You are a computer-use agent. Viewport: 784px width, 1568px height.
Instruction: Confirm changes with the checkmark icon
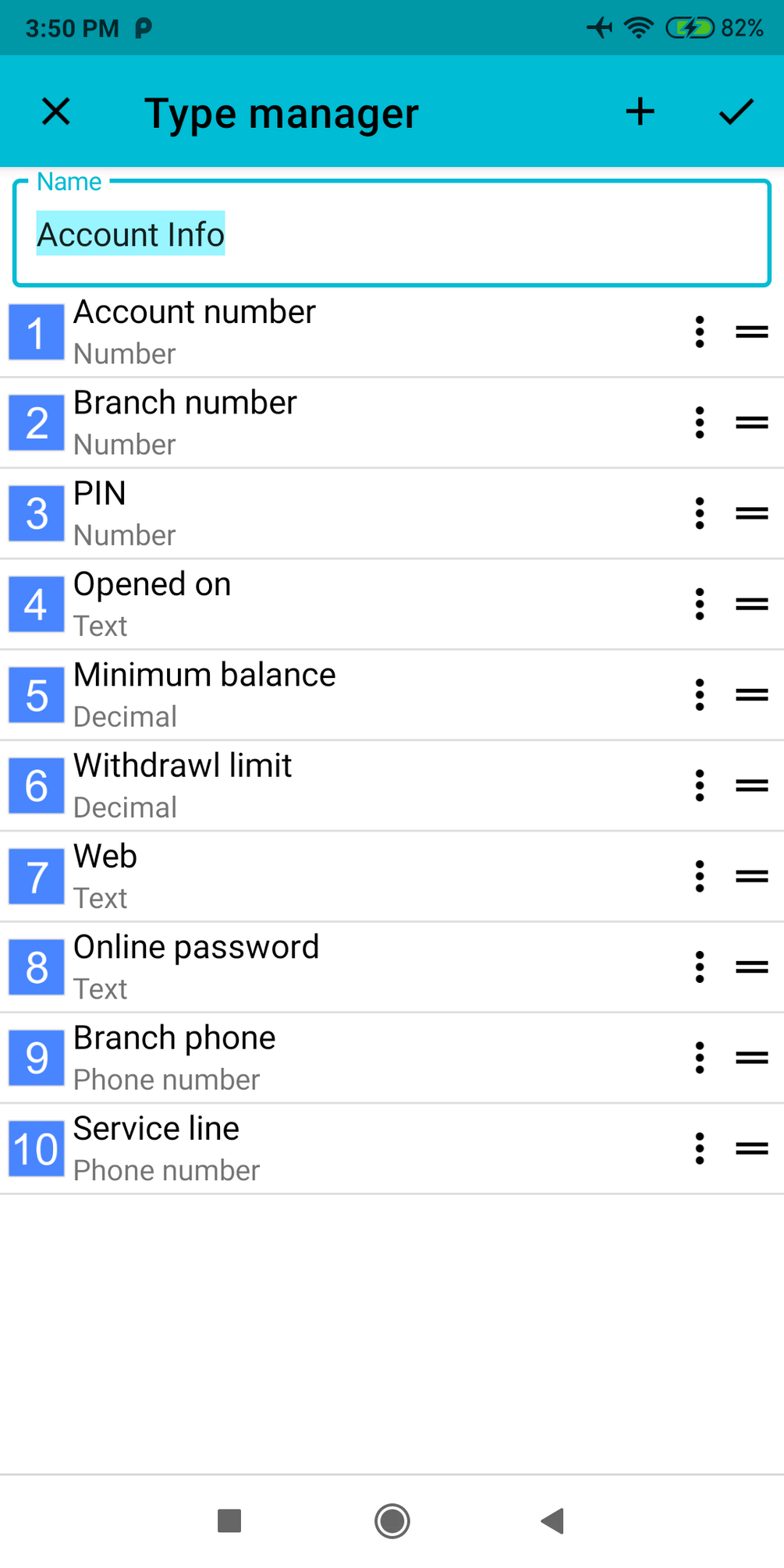click(x=736, y=112)
